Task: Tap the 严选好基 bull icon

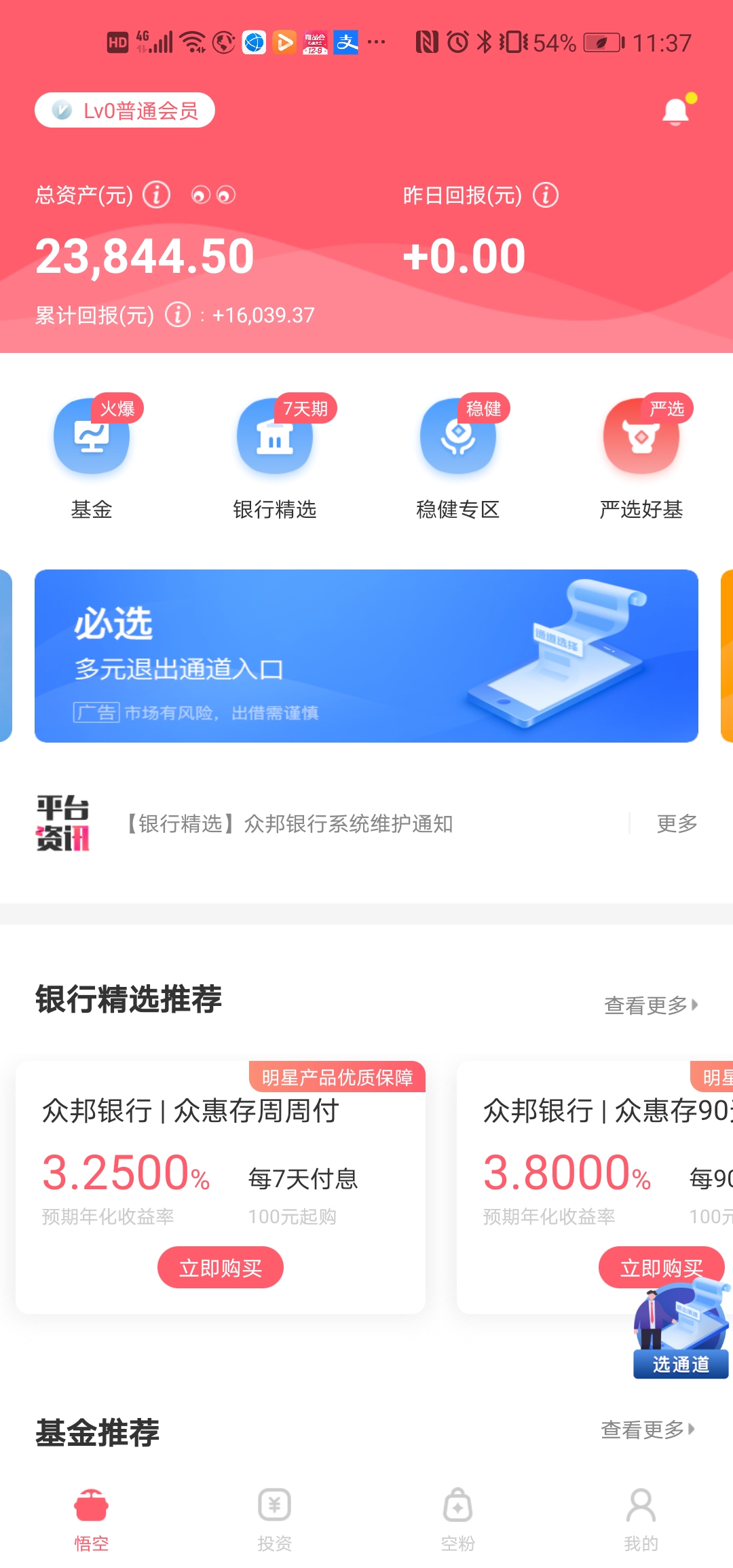Action: click(x=641, y=436)
